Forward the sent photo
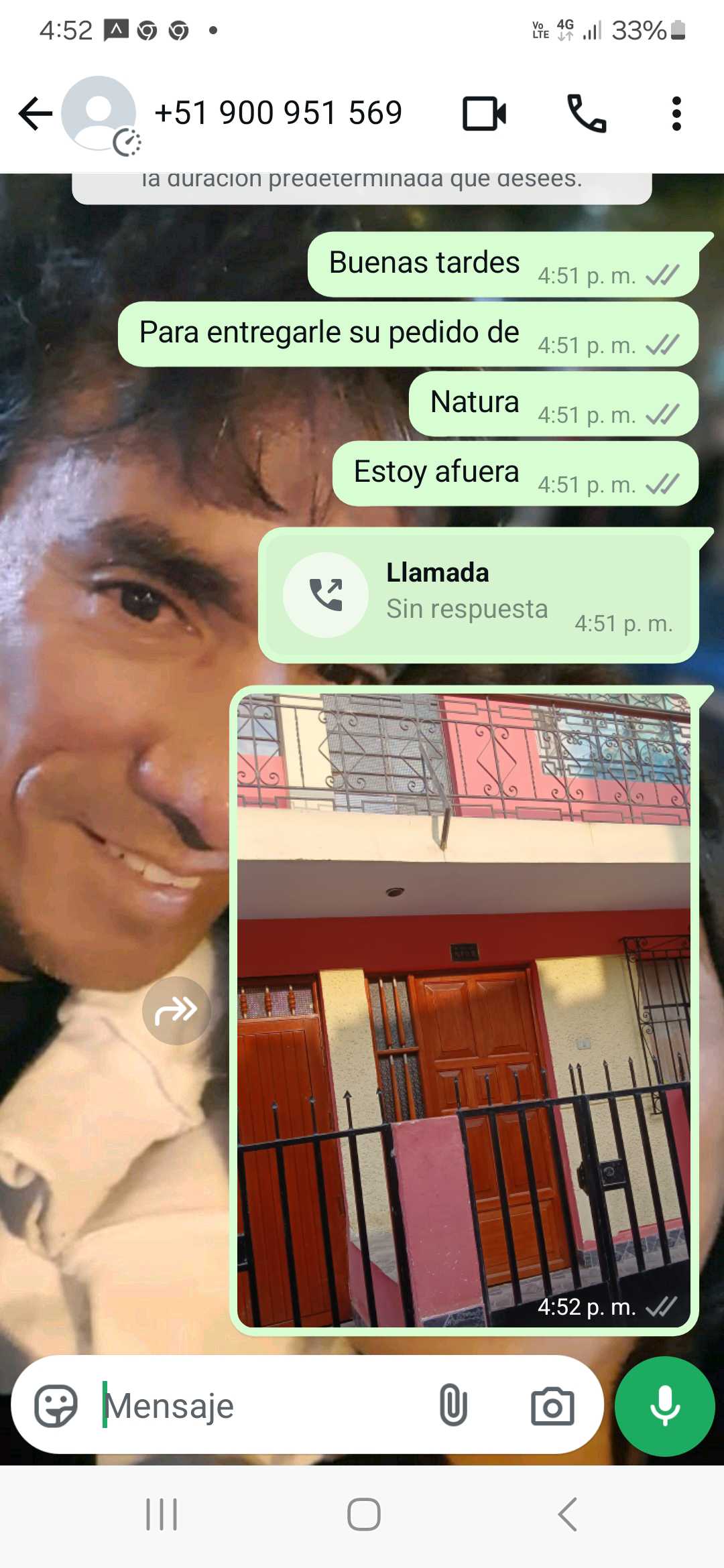 tap(176, 1010)
